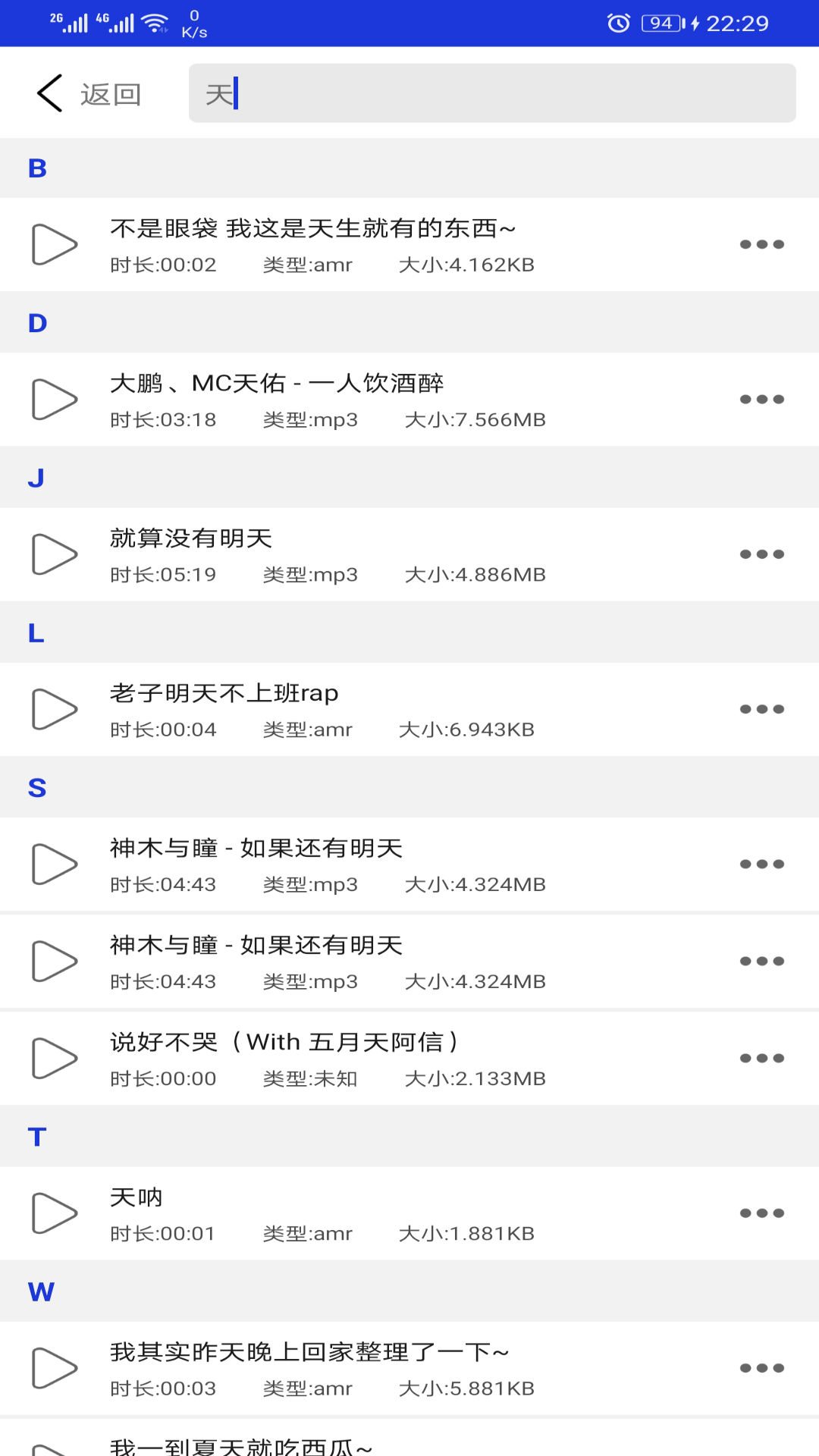Play the first 神木与瞳 - 如果还有明天
Screen dimensions: 819x1456
[54, 864]
